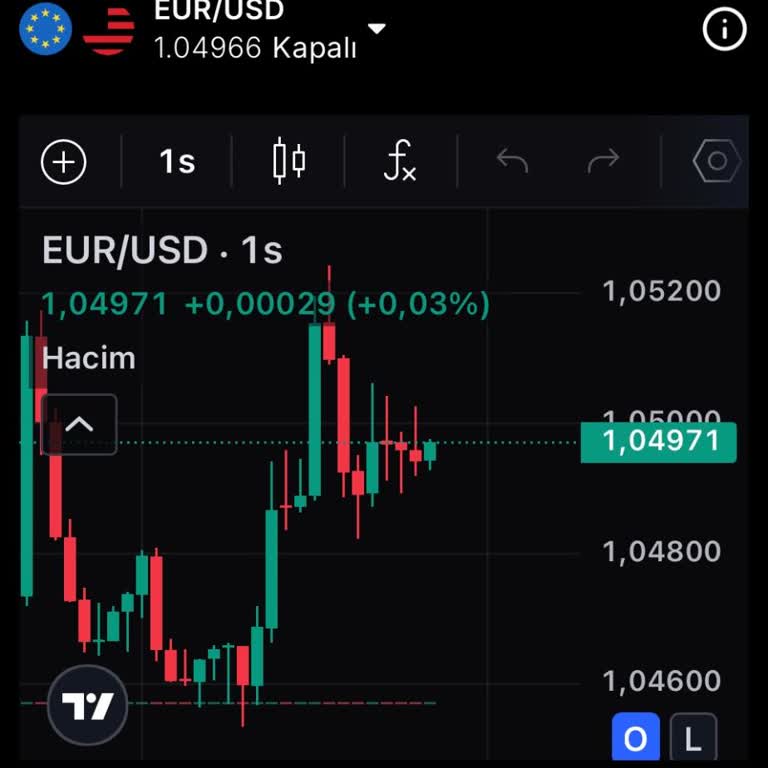
Task: Toggle the L log scale option
Action: pos(693,739)
